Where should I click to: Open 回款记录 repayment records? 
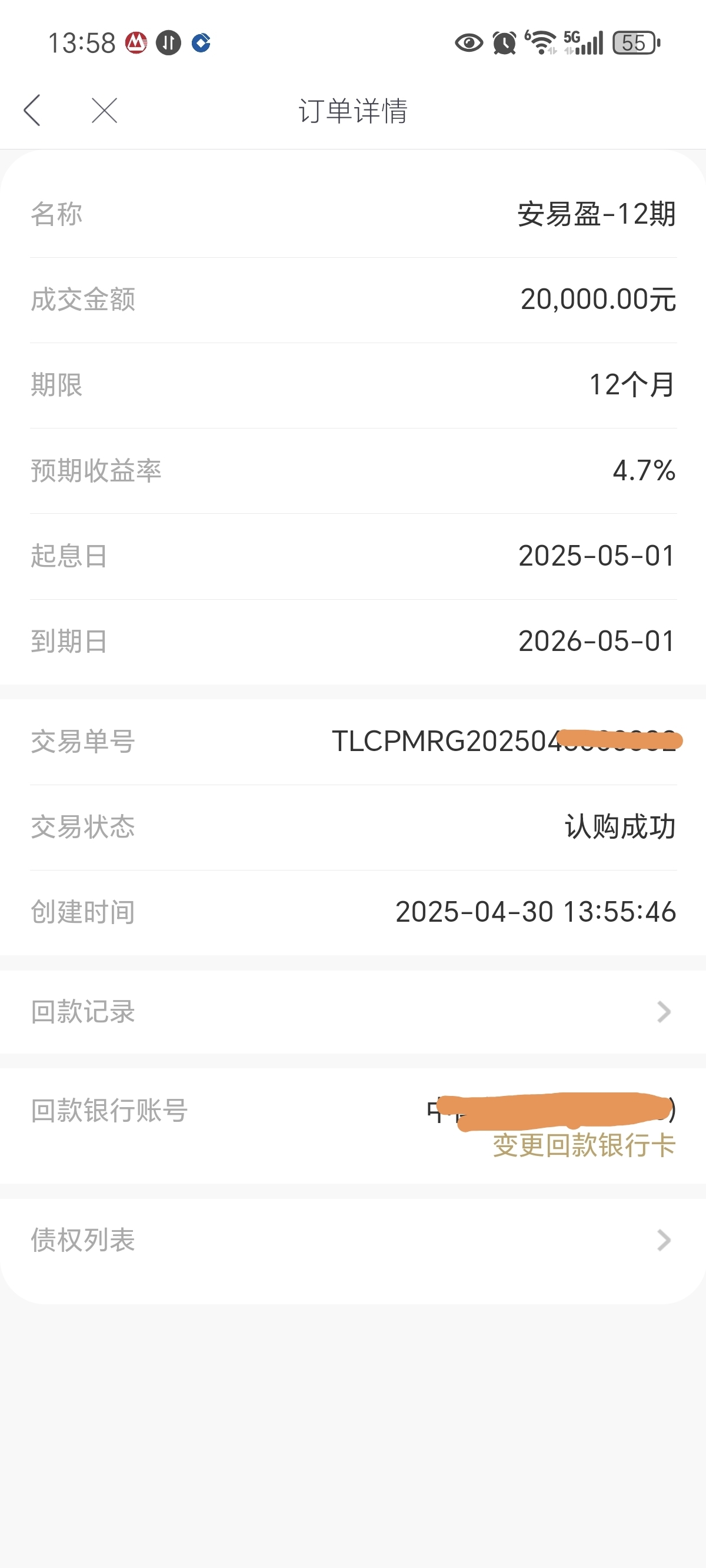353,1012
